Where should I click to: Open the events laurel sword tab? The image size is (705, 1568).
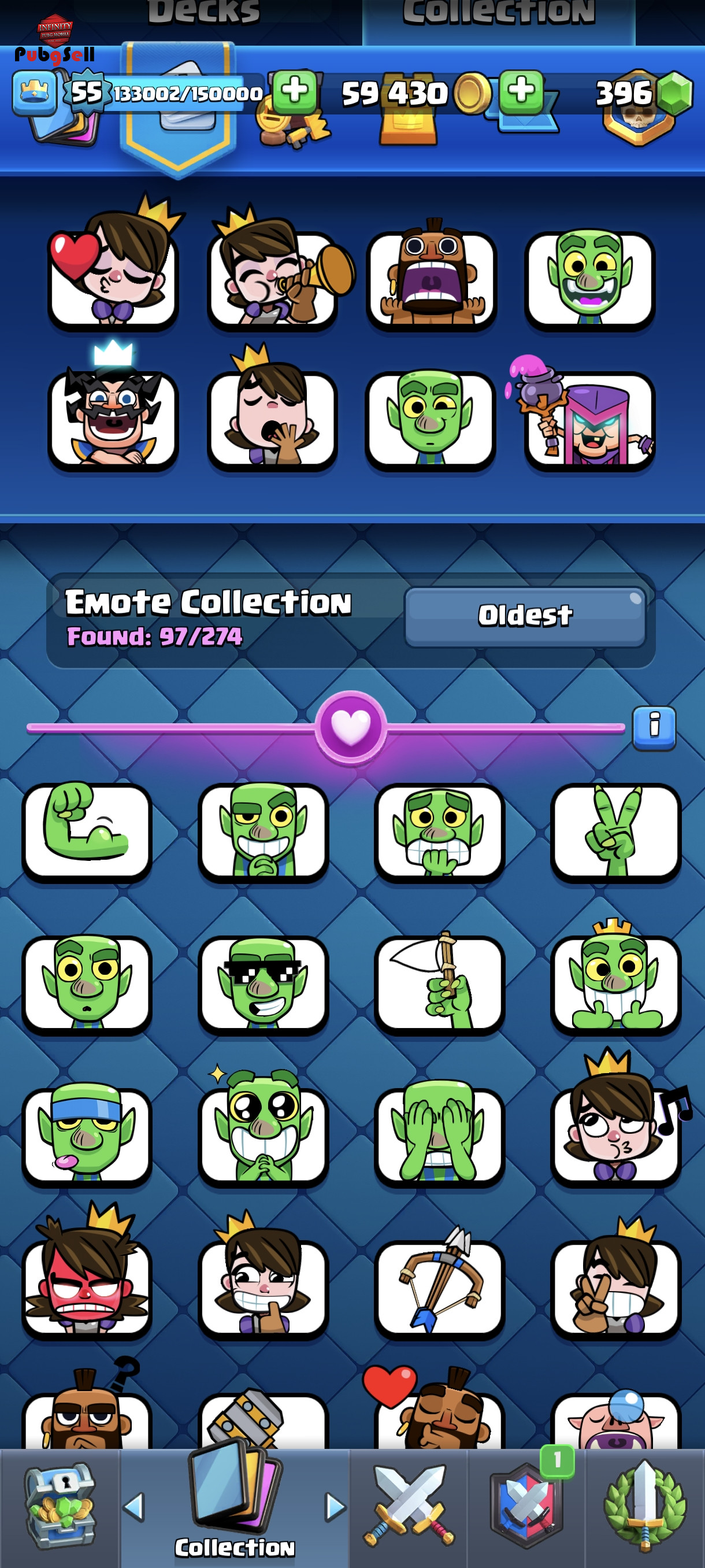click(x=645, y=1507)
